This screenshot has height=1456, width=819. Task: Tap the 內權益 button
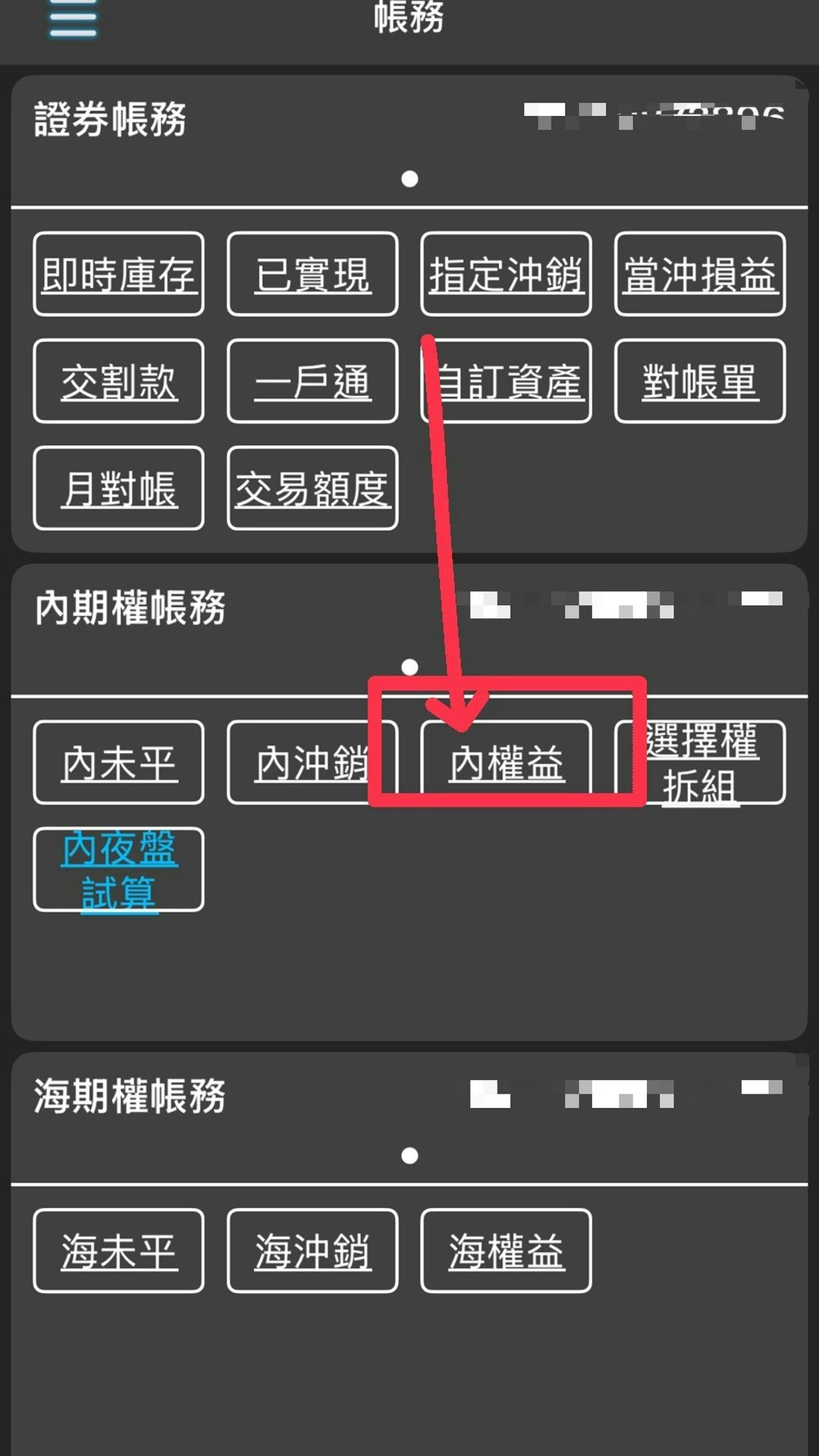[x=506, y=762]
